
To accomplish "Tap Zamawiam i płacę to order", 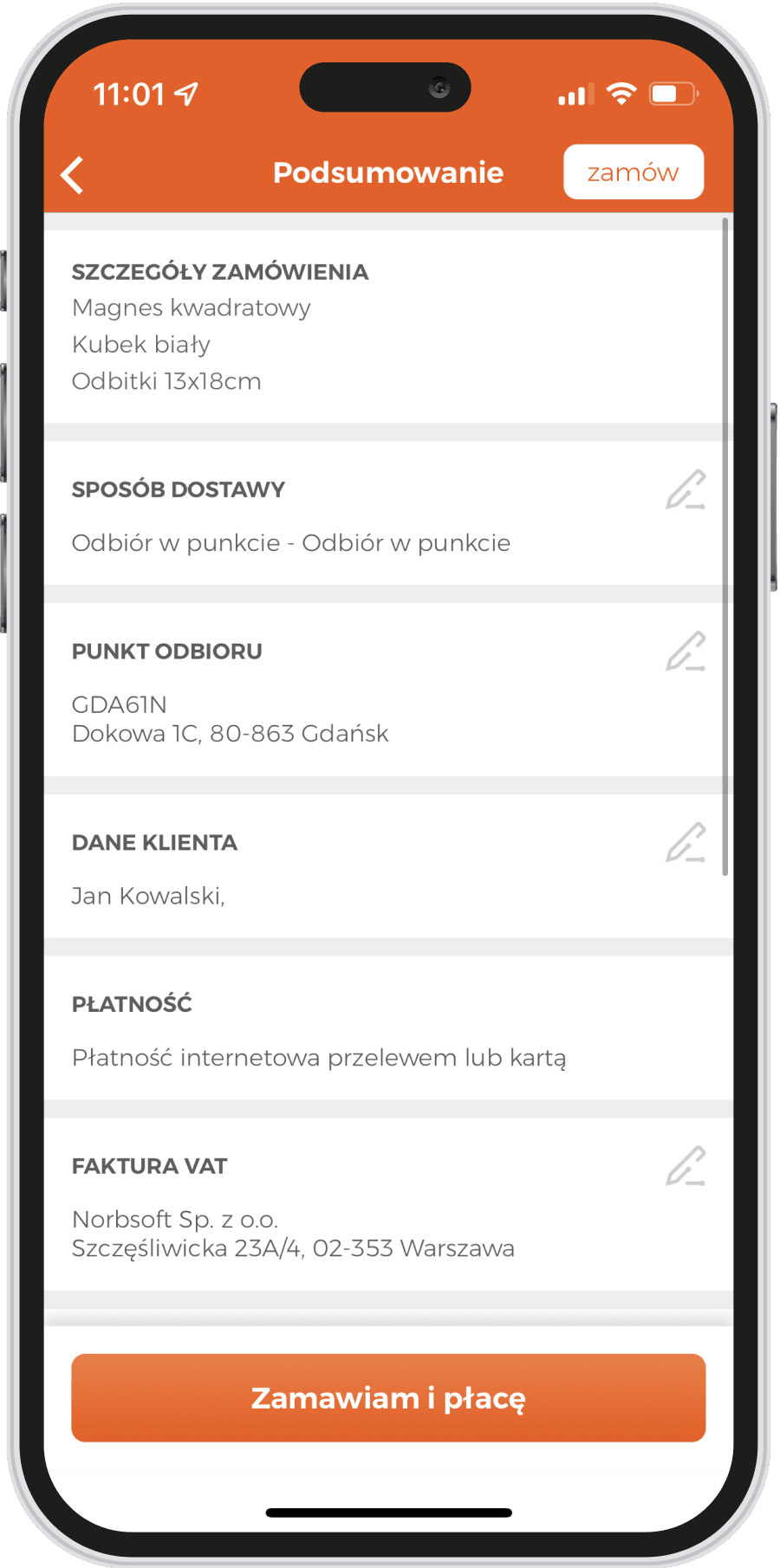I will click(388, 1398).
